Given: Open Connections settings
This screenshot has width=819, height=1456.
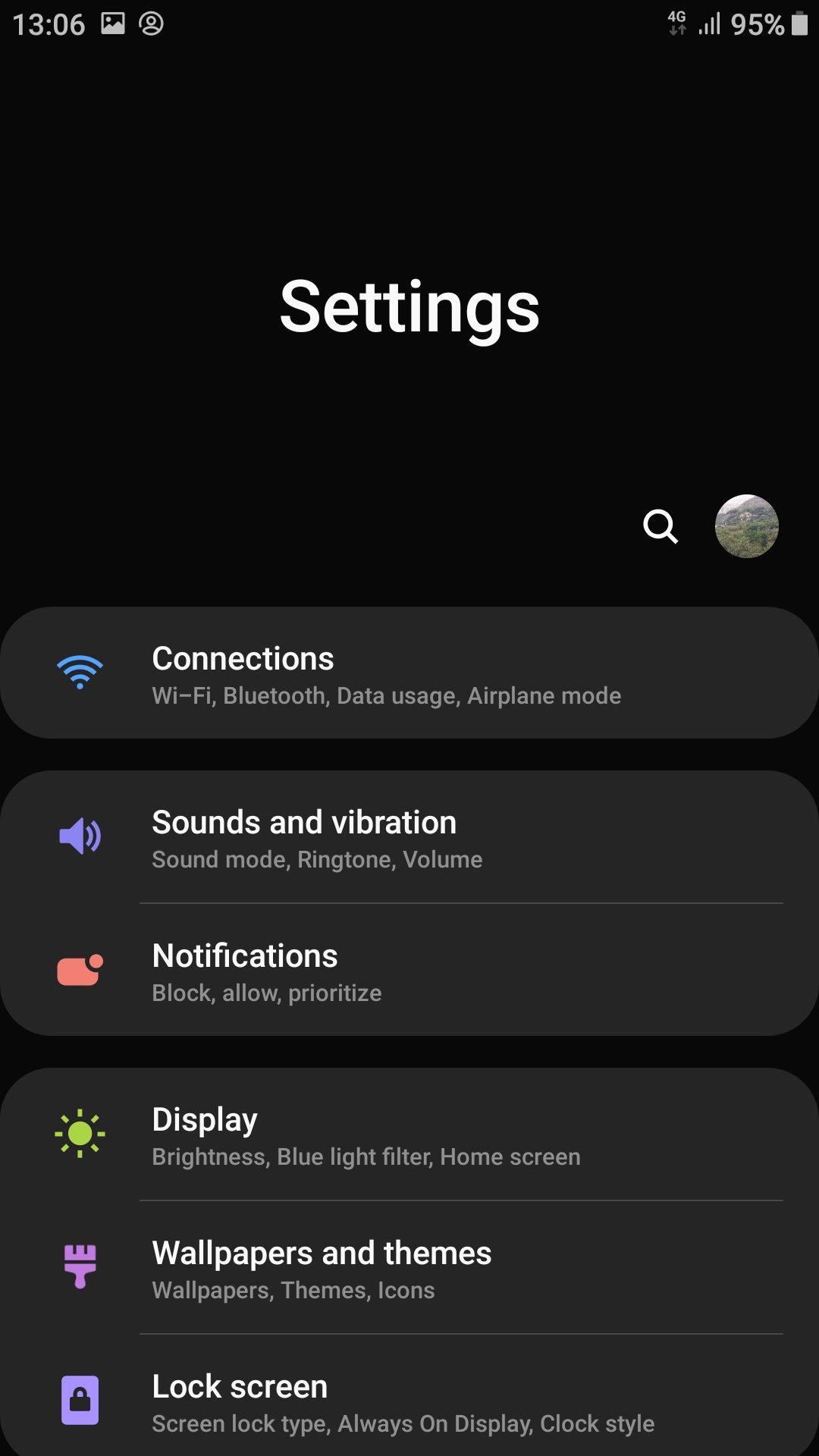Looking at the screenshot, I should pos(409,673).
